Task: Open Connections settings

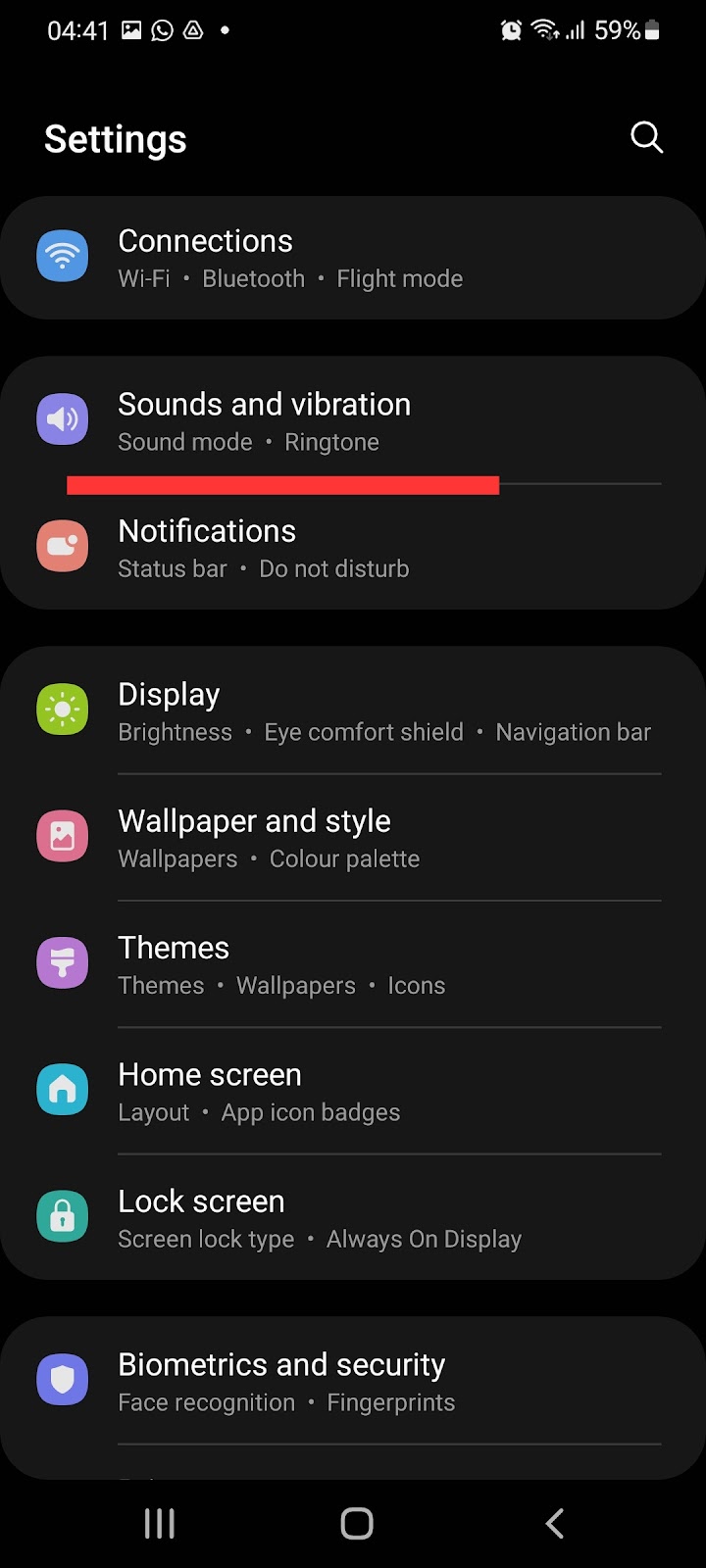Action: click(x=353, y=258)
